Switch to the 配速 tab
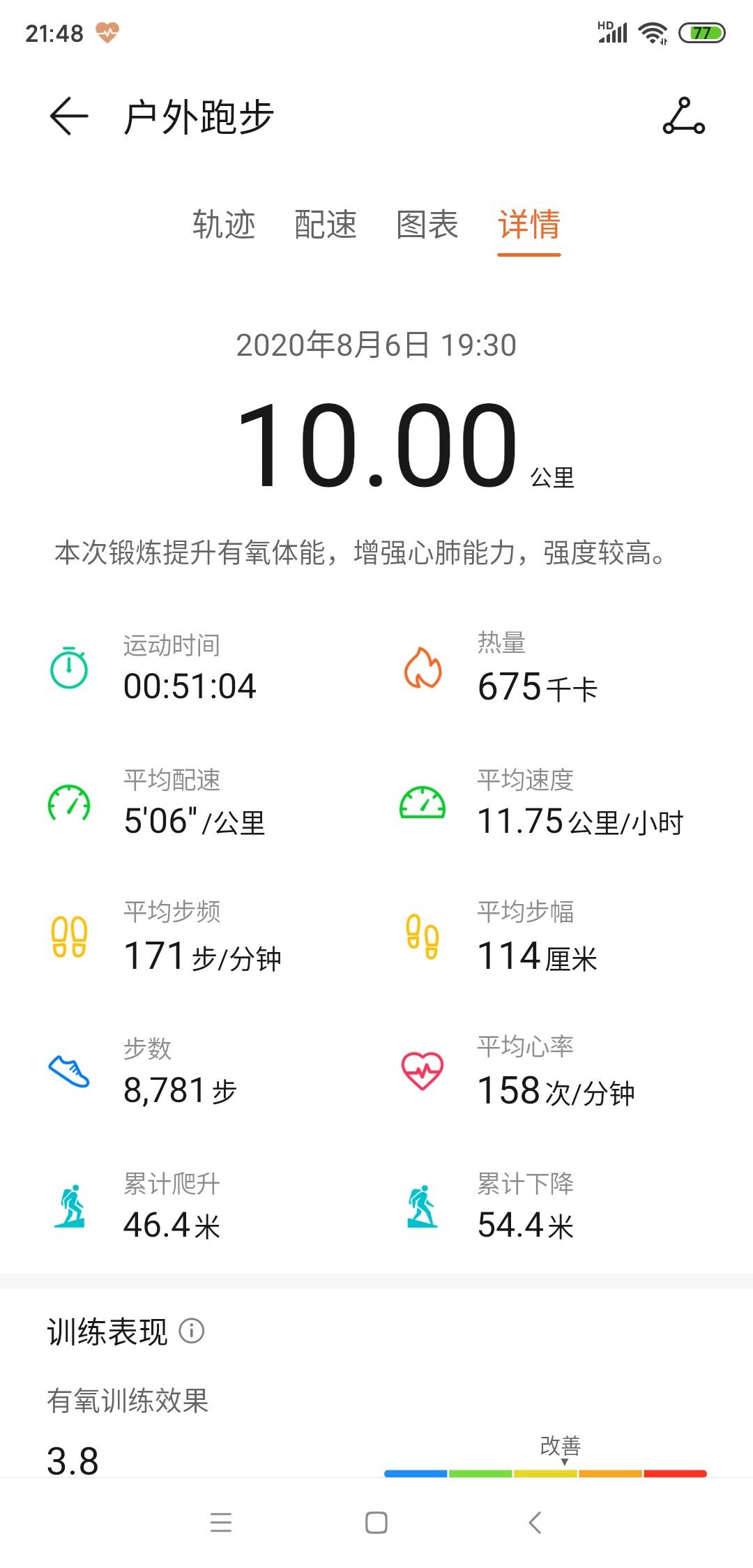 click(326, 225)
